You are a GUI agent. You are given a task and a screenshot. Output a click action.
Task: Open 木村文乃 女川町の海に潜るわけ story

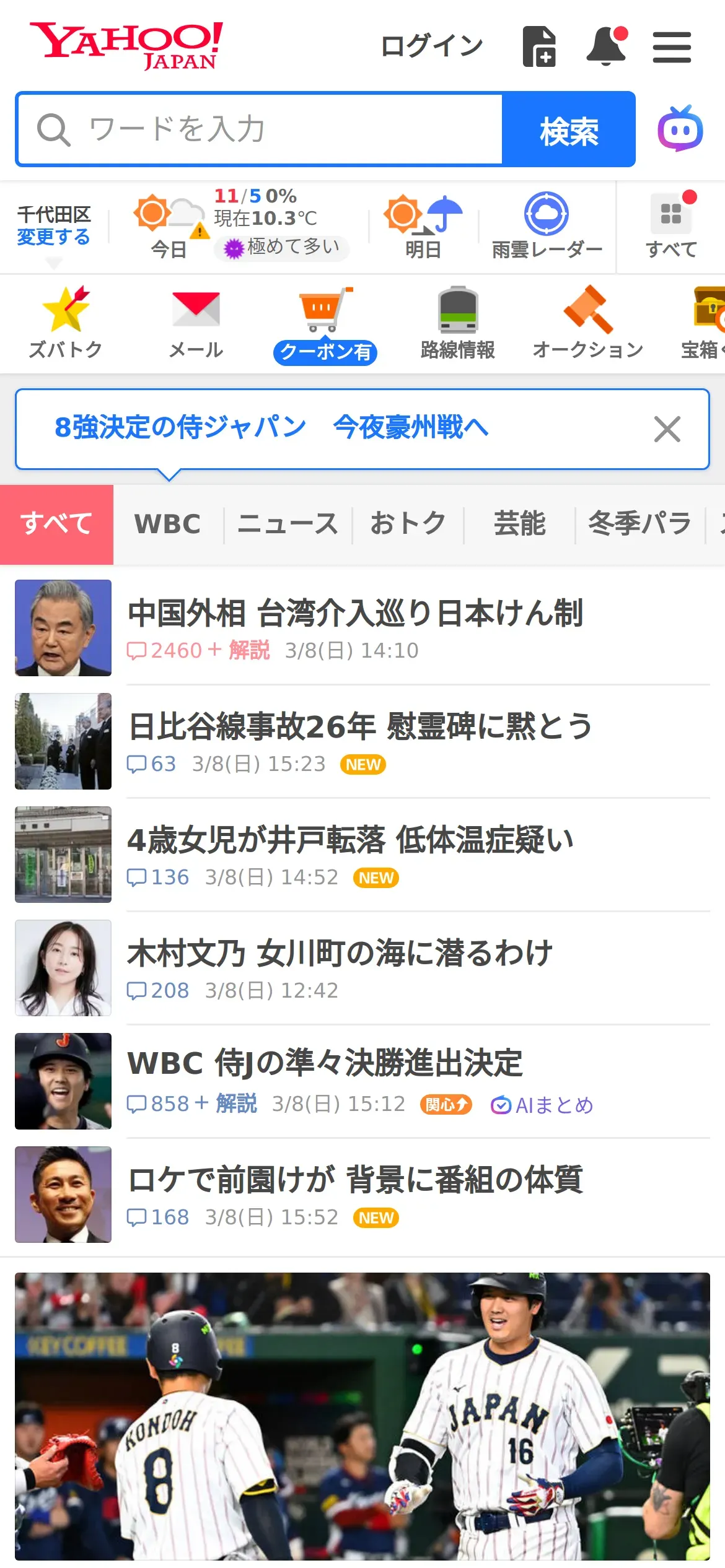click(340, 953)
